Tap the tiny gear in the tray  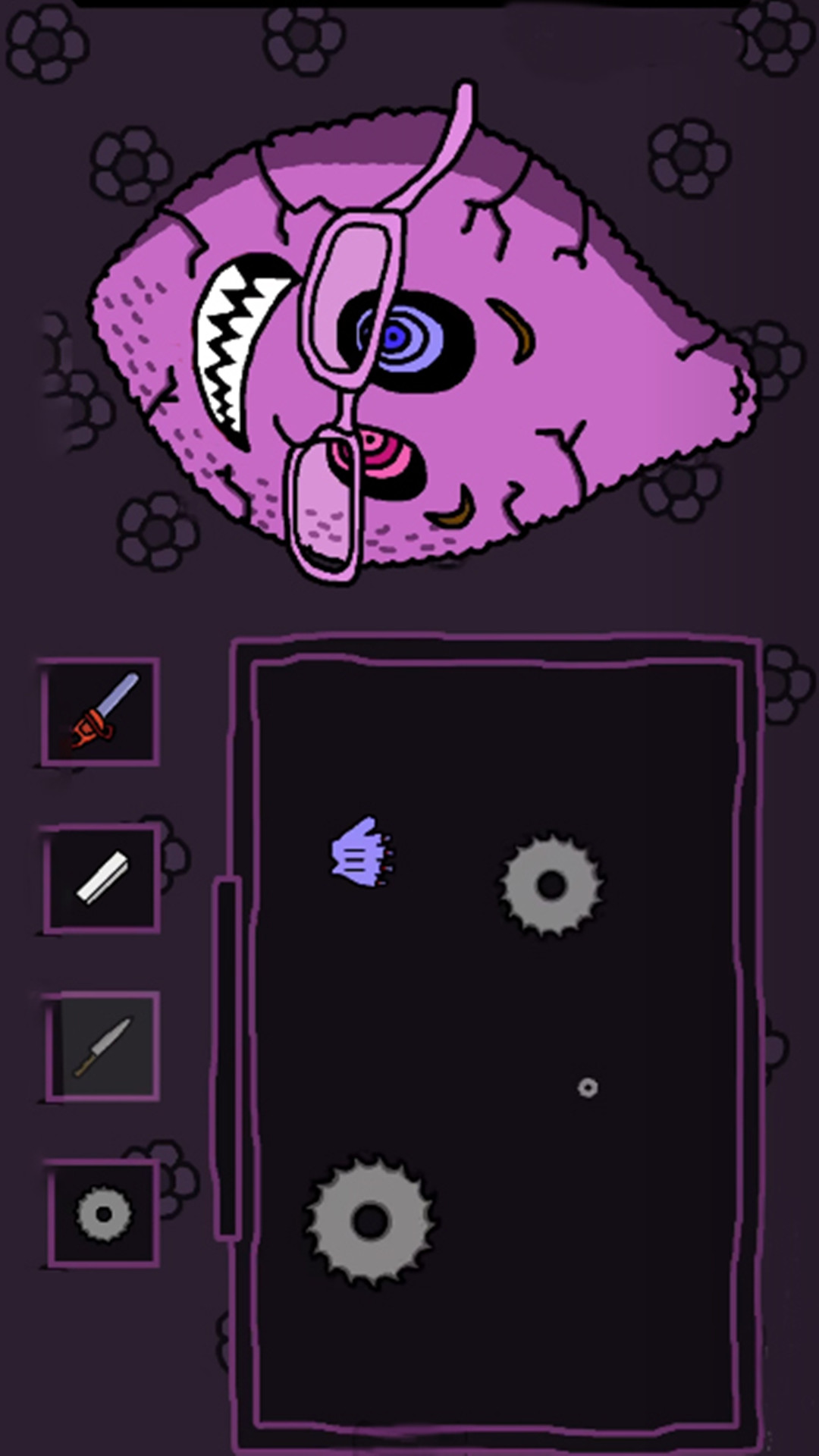click(x=588, y=1087)
